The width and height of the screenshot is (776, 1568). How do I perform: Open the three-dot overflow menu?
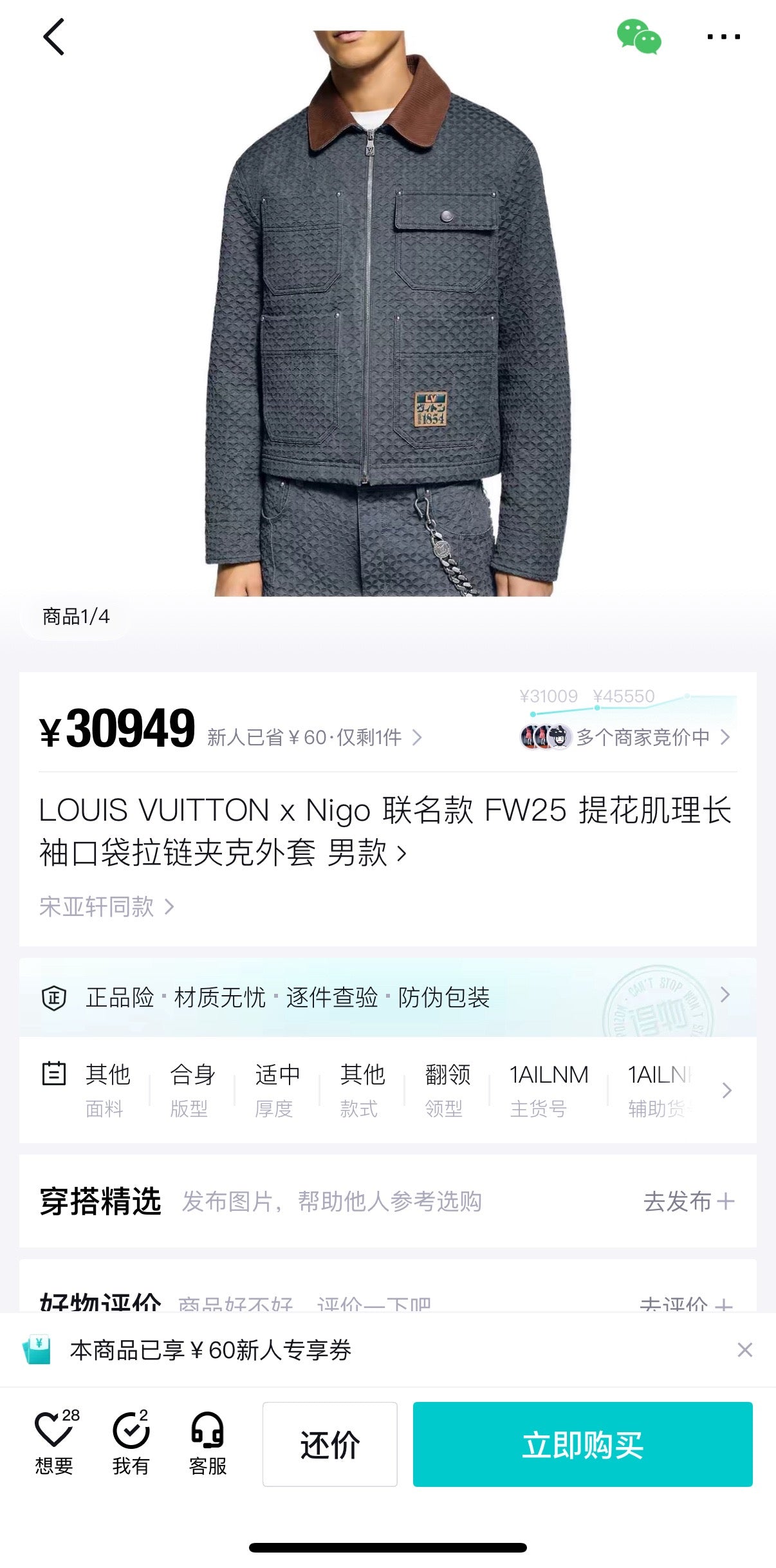pyautogui.click(x=723, y=37)
